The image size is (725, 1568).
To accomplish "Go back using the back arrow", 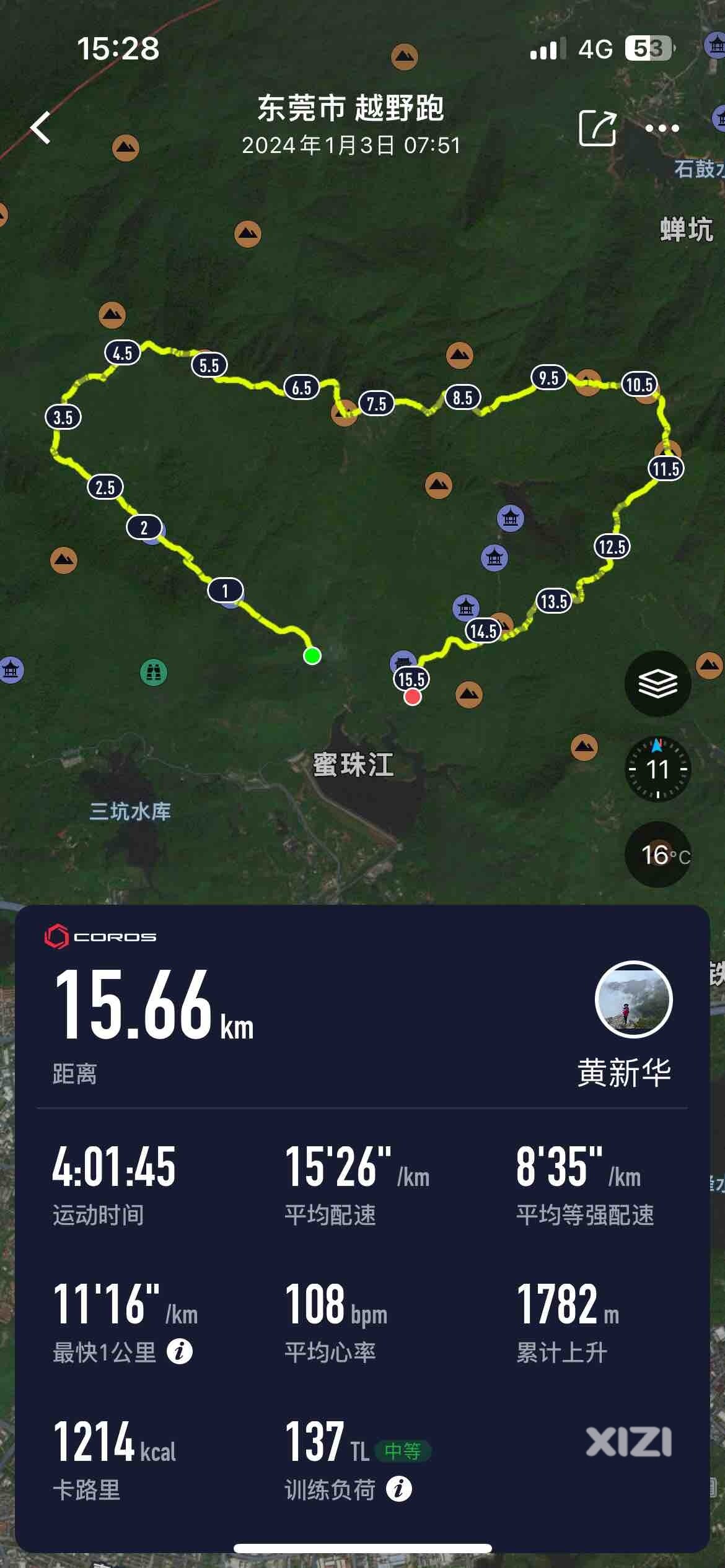I will click(41, 128).
